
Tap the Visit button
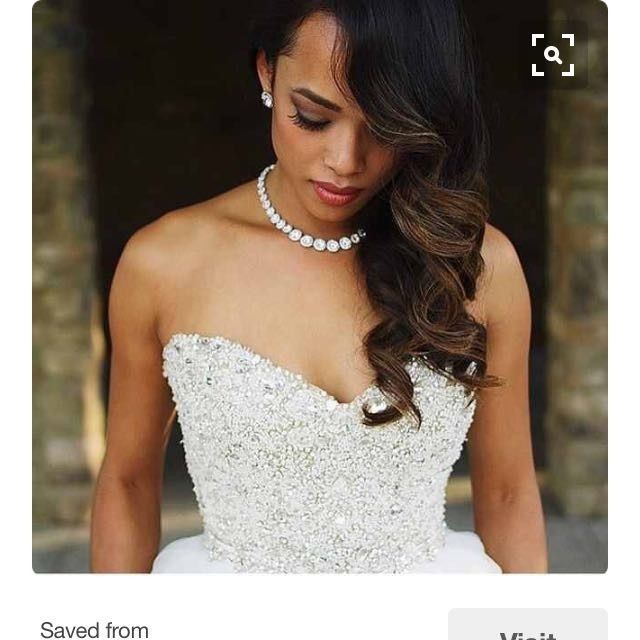[527, 627]
